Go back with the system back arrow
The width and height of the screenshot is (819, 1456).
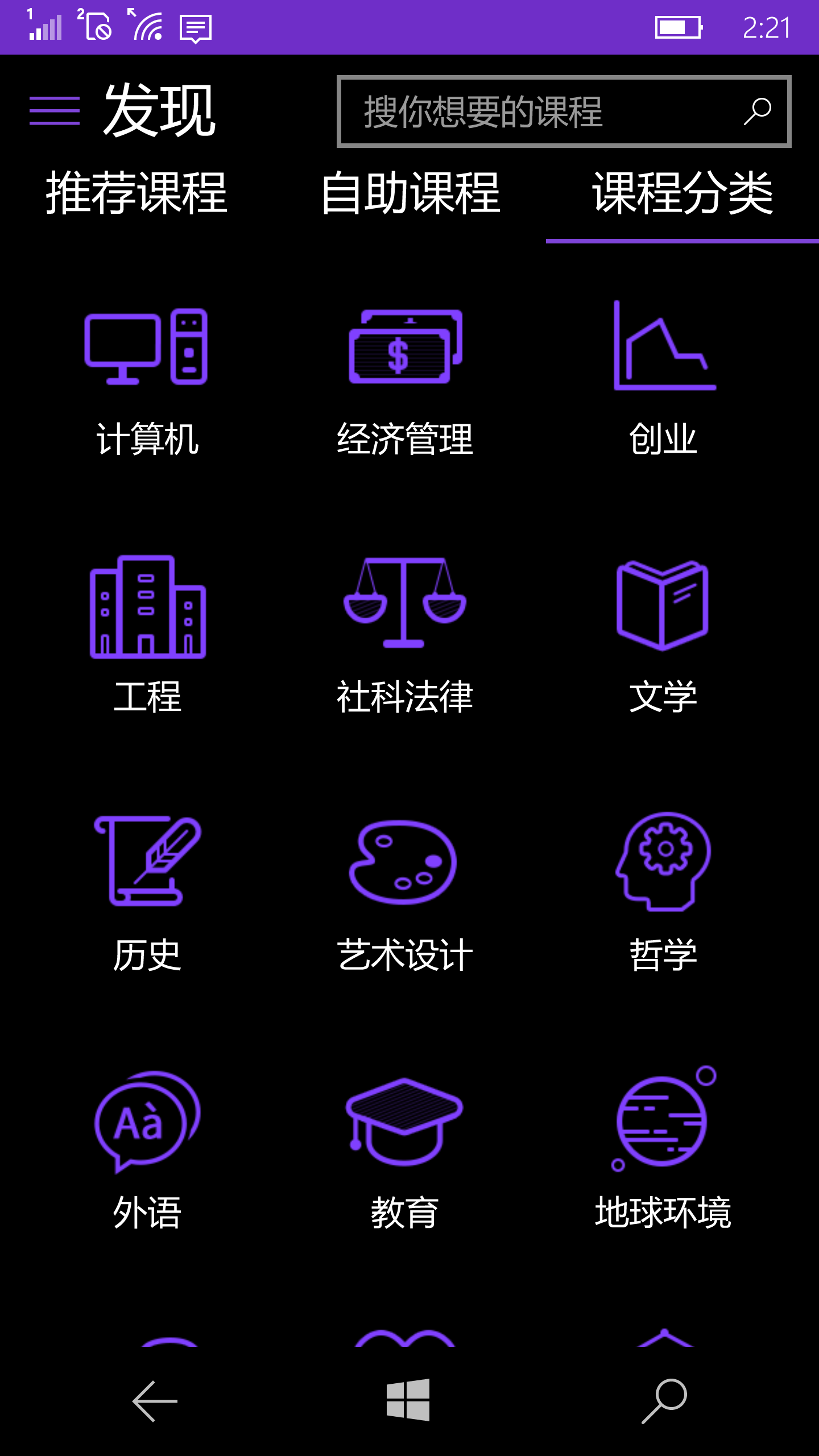tap(155, 1401)
